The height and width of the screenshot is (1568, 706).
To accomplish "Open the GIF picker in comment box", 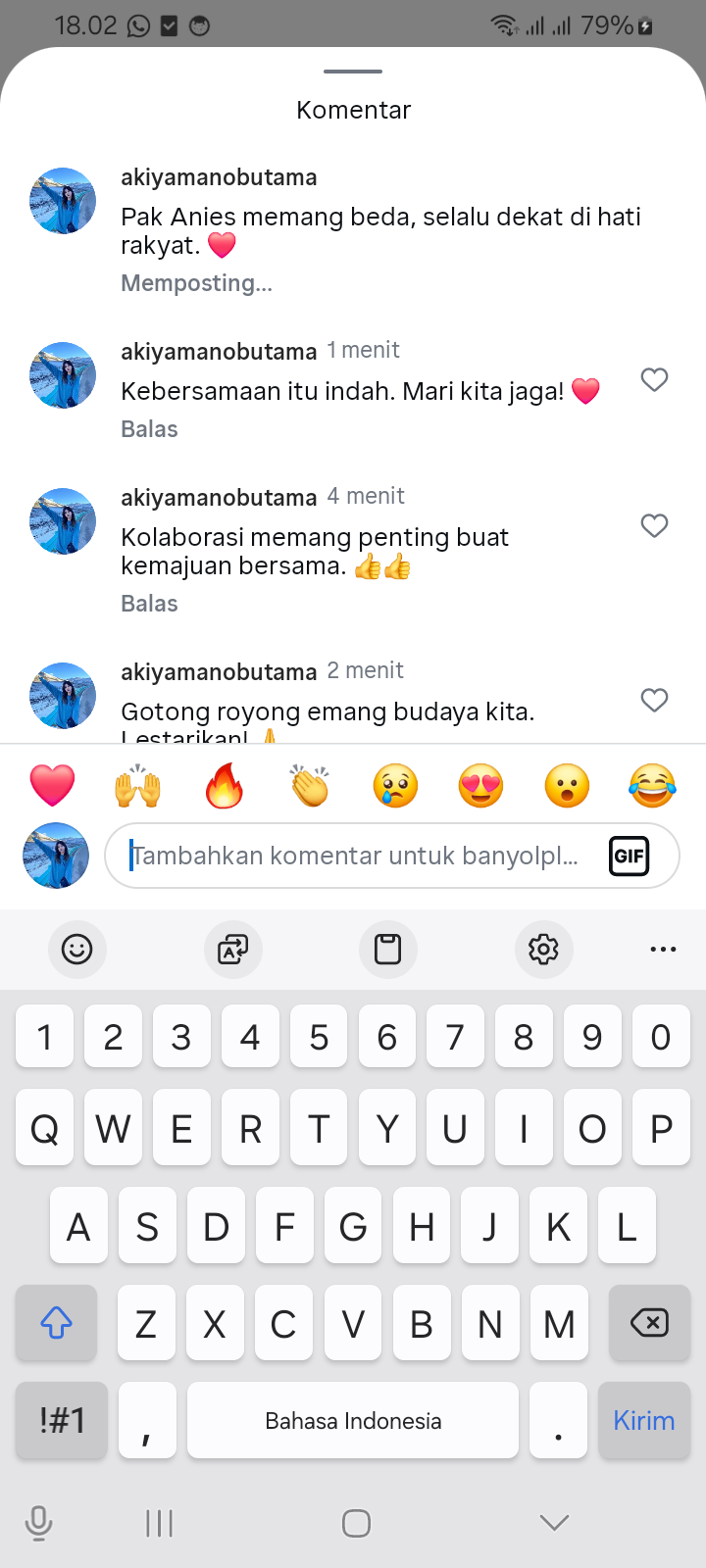I will tap(629, 856).
